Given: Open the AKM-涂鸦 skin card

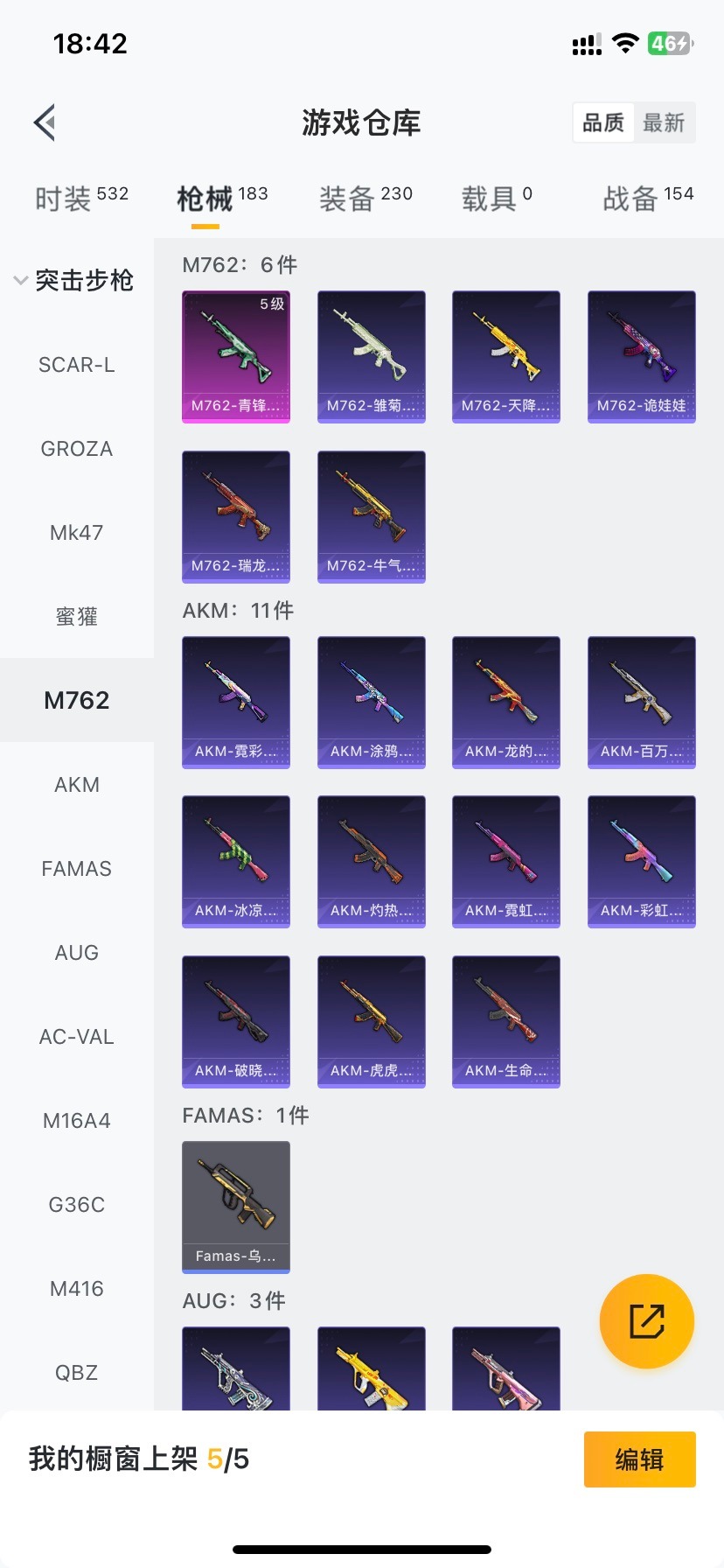Looking at the screenshot, I should click(372, 702).
